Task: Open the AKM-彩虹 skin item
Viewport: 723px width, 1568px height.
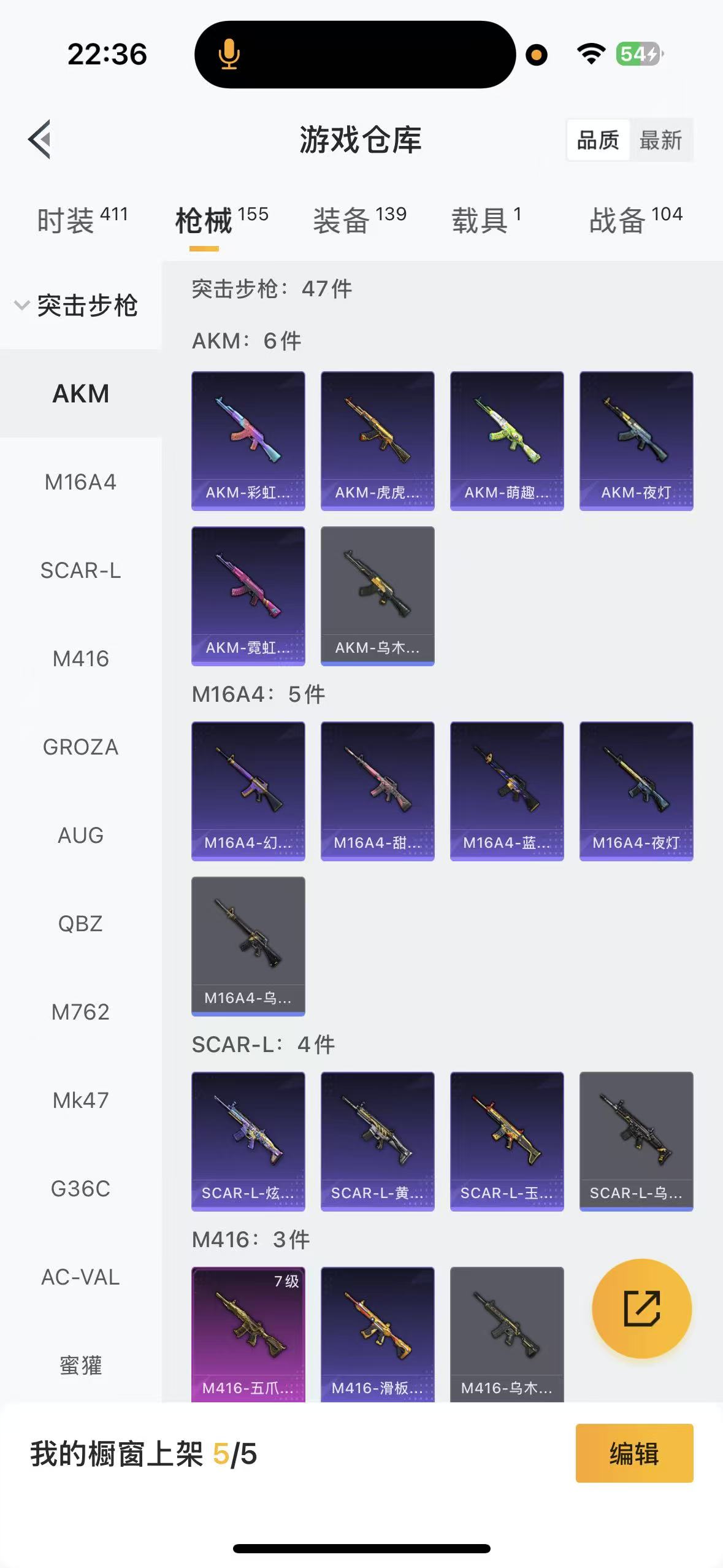Action: [x=248, y=440]
